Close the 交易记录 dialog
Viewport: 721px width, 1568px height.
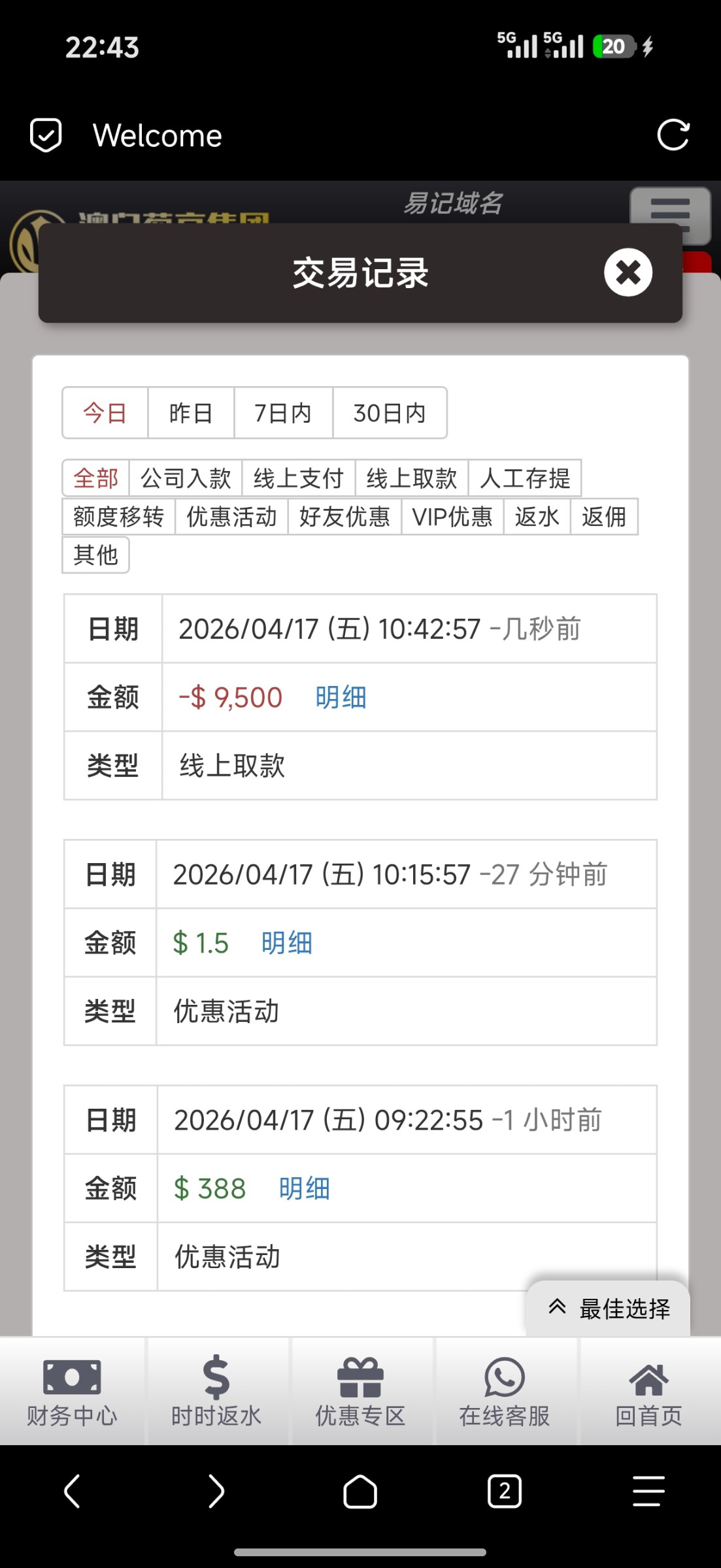(x=628, y=272)
